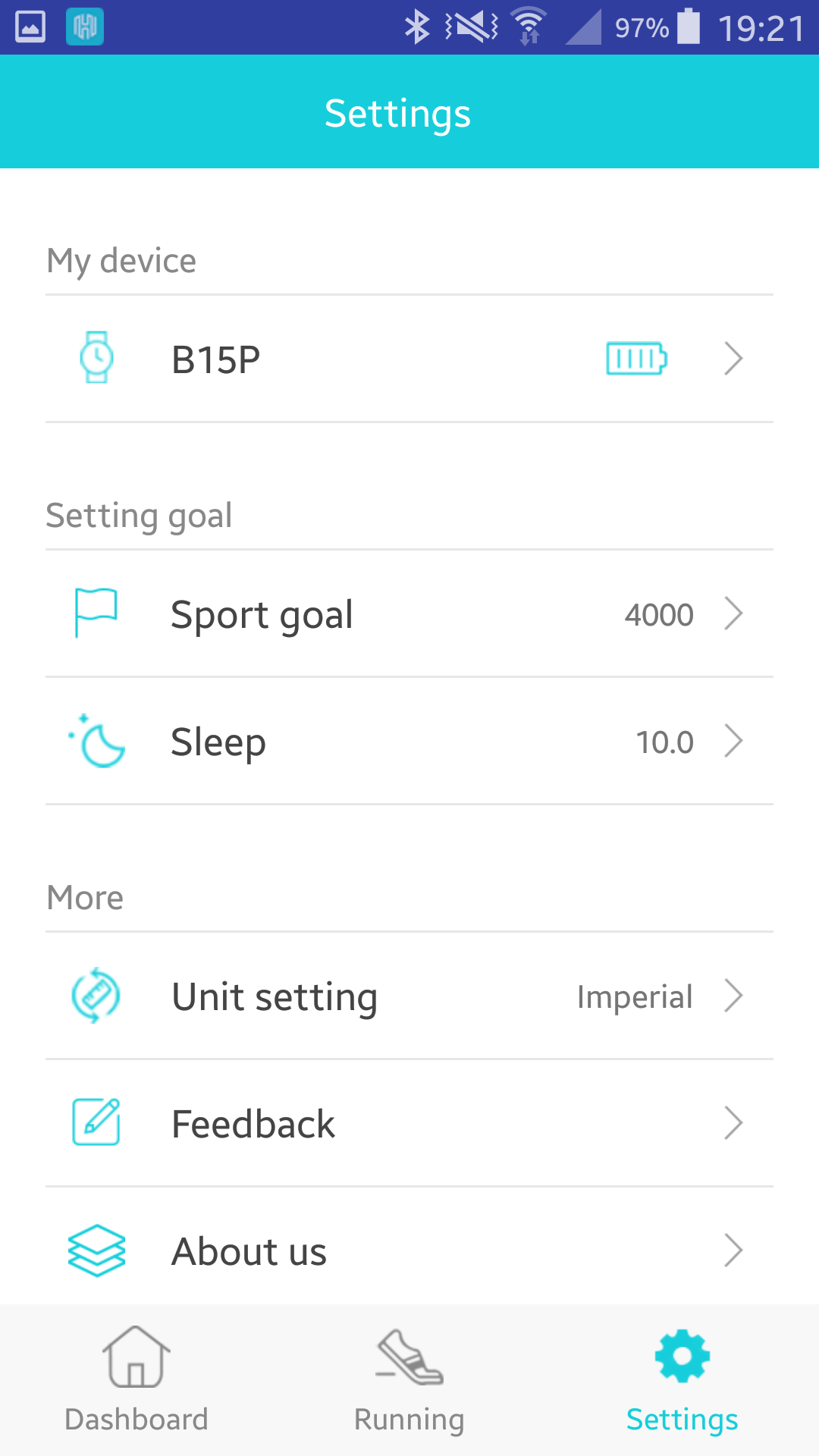The image size is (819, 1456).
Task: Change the Unit setting from Imperial
Action: click(409, 996)
